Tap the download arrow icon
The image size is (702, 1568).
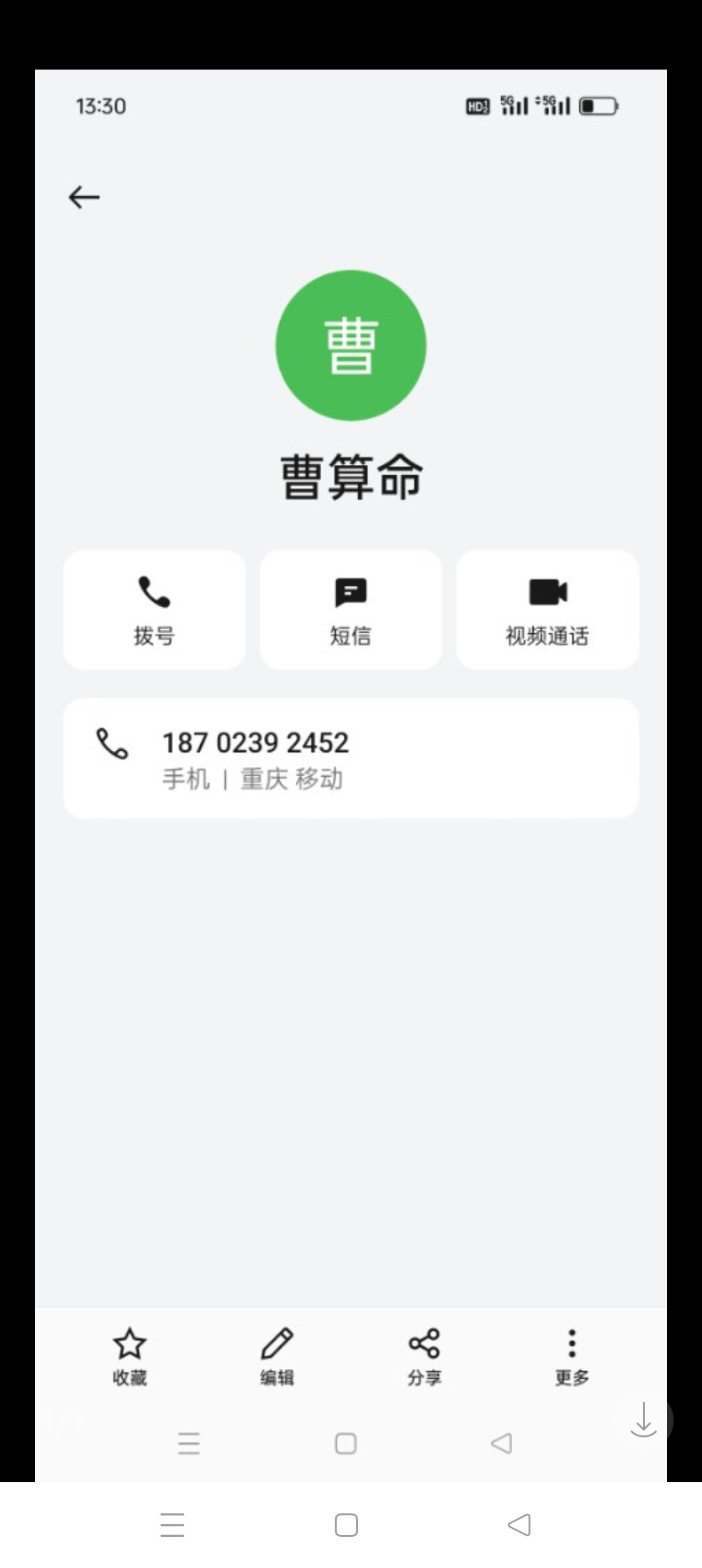pyautogui.click(x=643, y=1420)
